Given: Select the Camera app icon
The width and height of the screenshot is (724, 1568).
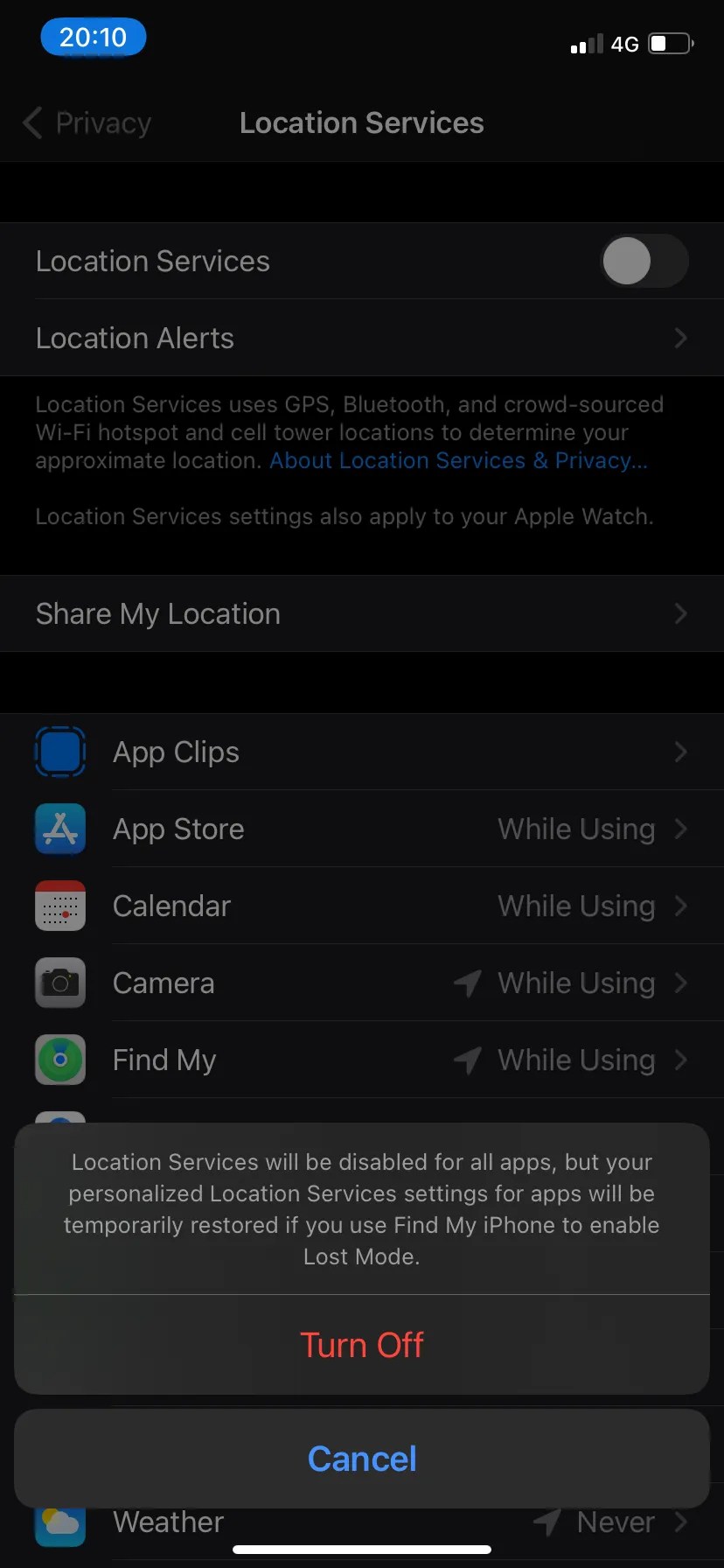Looking at the screenshot, I should click(59, 983).
